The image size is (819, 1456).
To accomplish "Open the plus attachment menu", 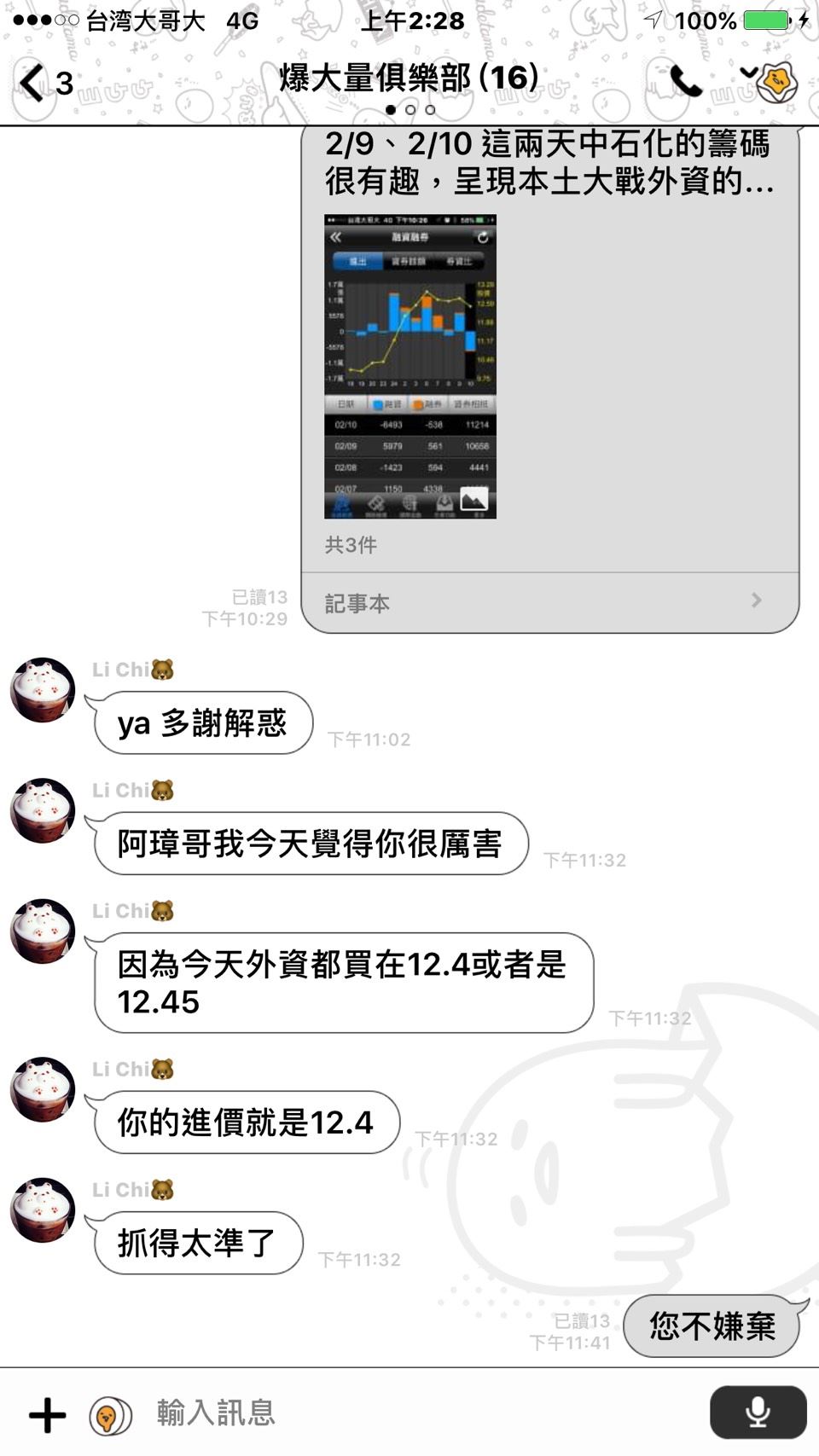I will [x=47, y=1415].
